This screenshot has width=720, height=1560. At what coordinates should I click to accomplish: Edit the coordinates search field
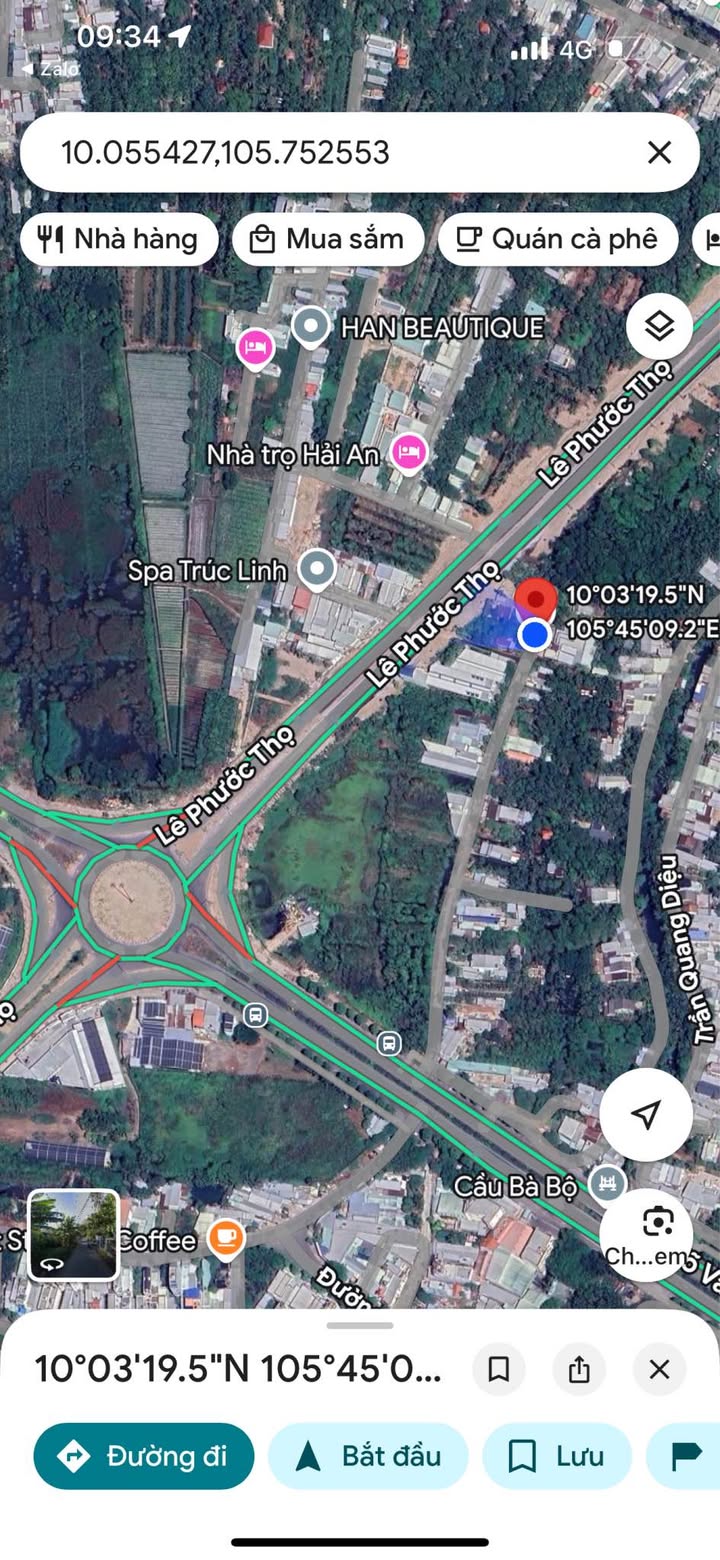(x=330, y=152)
